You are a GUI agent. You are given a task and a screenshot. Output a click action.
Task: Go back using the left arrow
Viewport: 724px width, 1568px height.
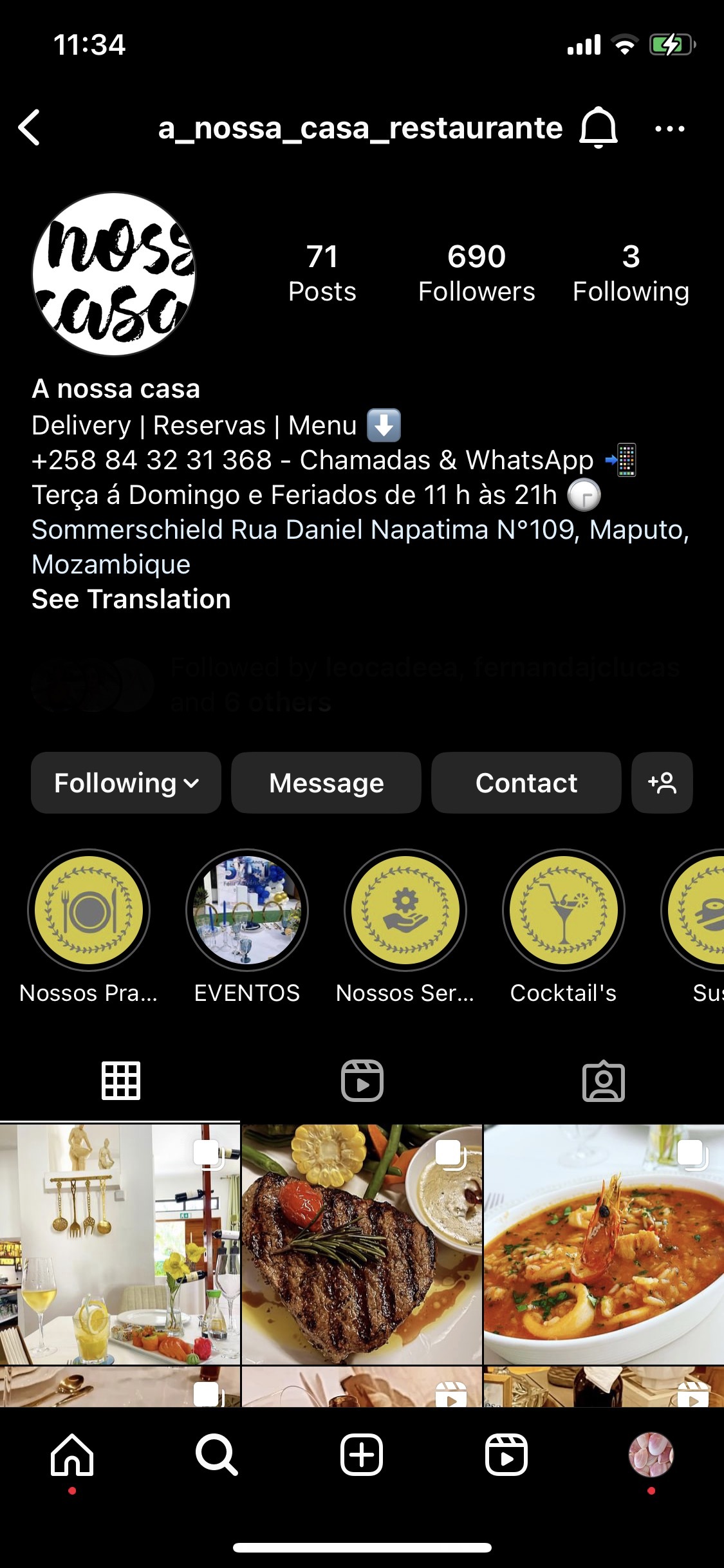click(x=29, y=127)
